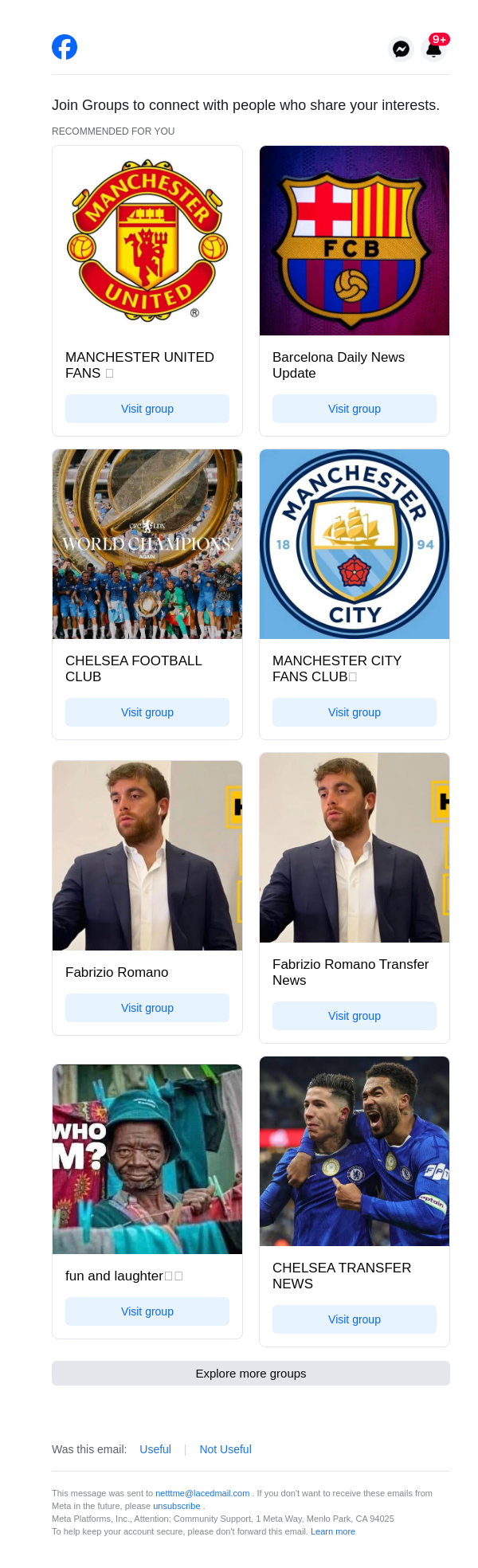
Task: Unsubscribe from these emails
Action: (x=177, y=1506)
